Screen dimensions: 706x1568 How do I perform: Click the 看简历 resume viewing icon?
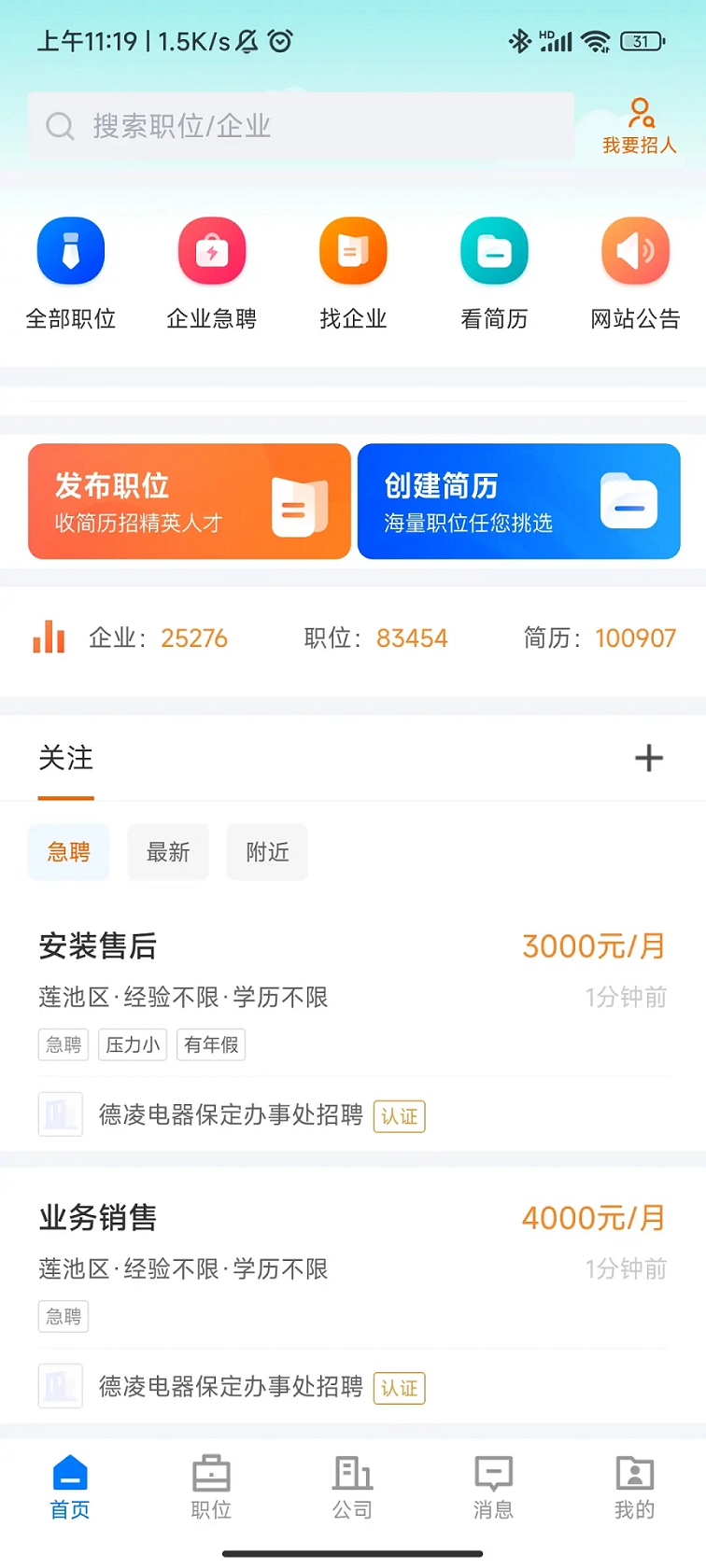(x=494, y=250)
